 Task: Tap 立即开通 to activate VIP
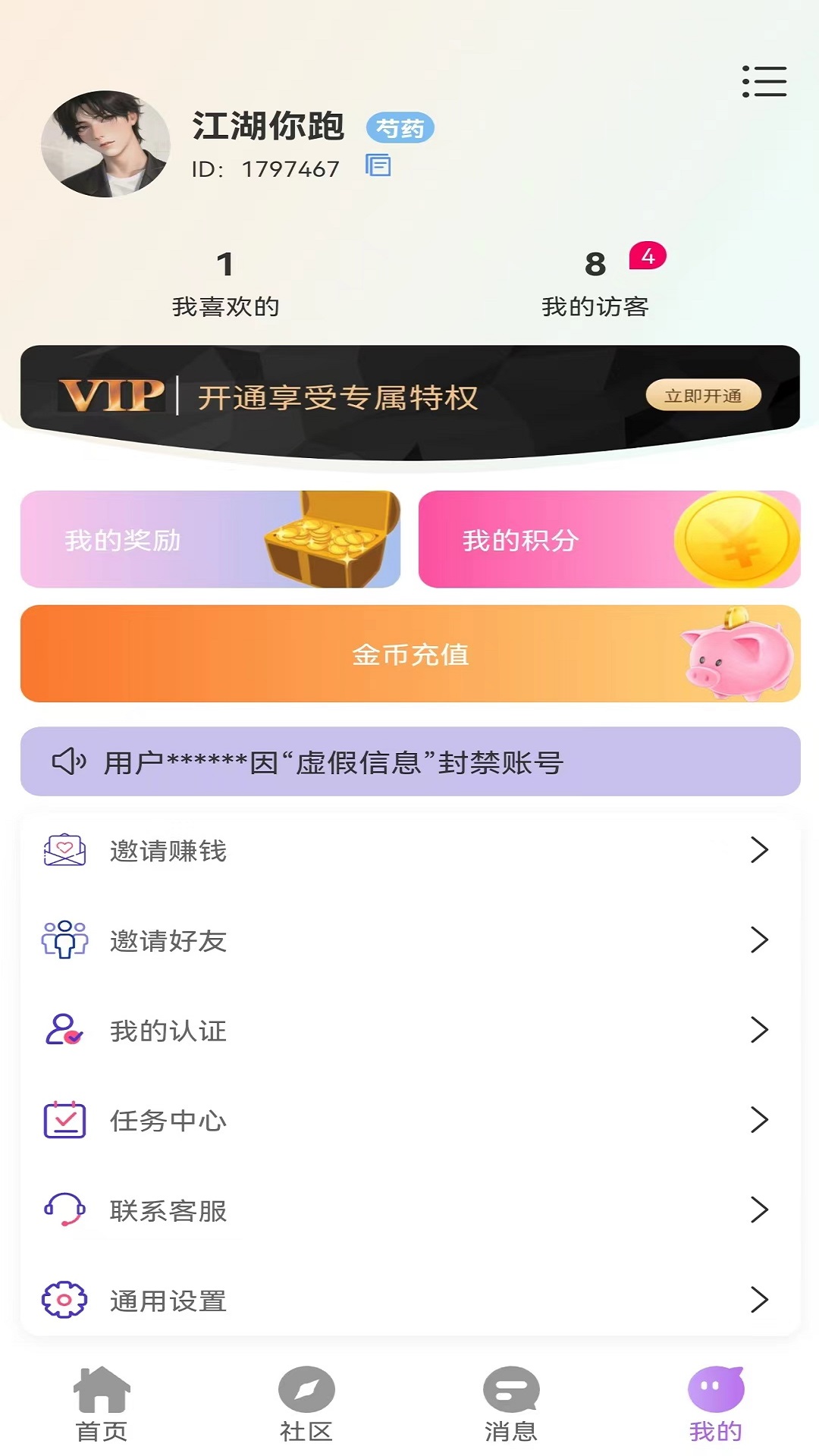tap(703, 395)
